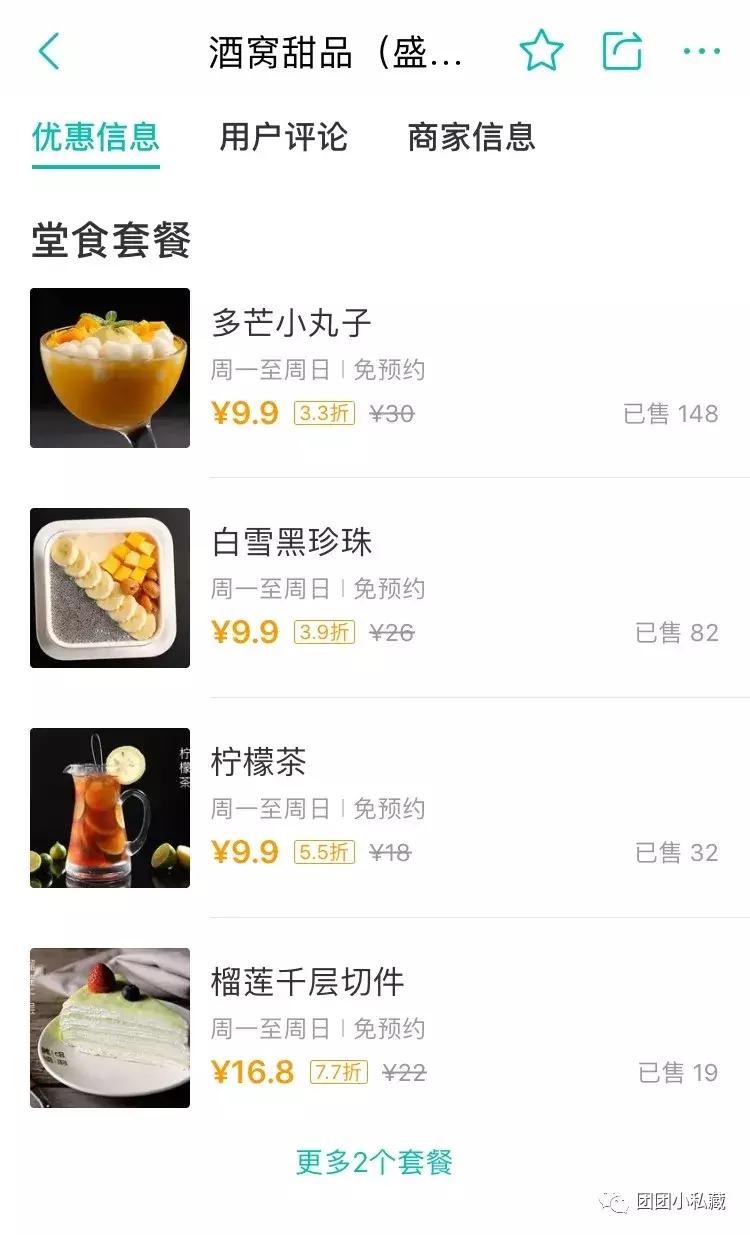Viewport: 750px width, 1235px height.
Task: Open the 商家信息 tab
Action: point(470,138)
